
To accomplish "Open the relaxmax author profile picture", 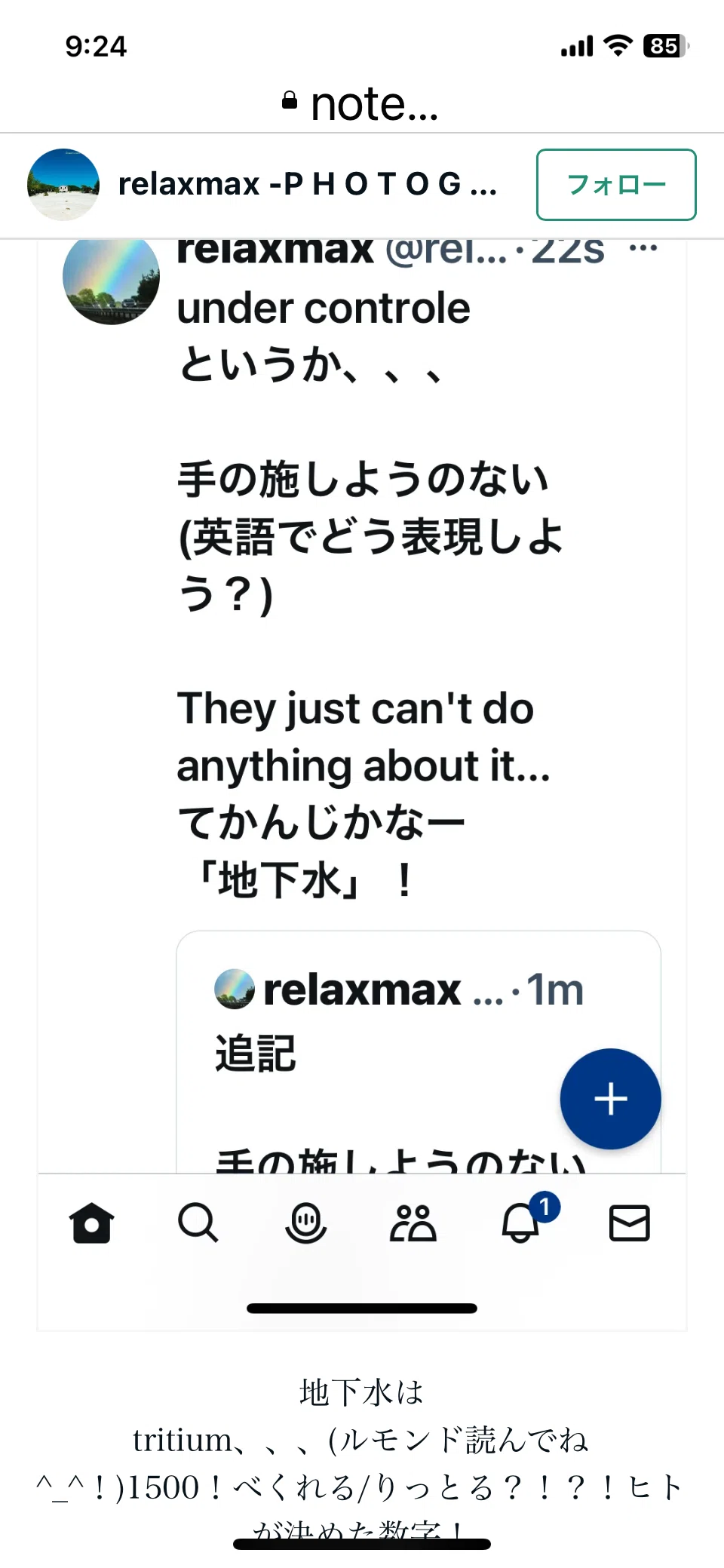I will [63, 185].
